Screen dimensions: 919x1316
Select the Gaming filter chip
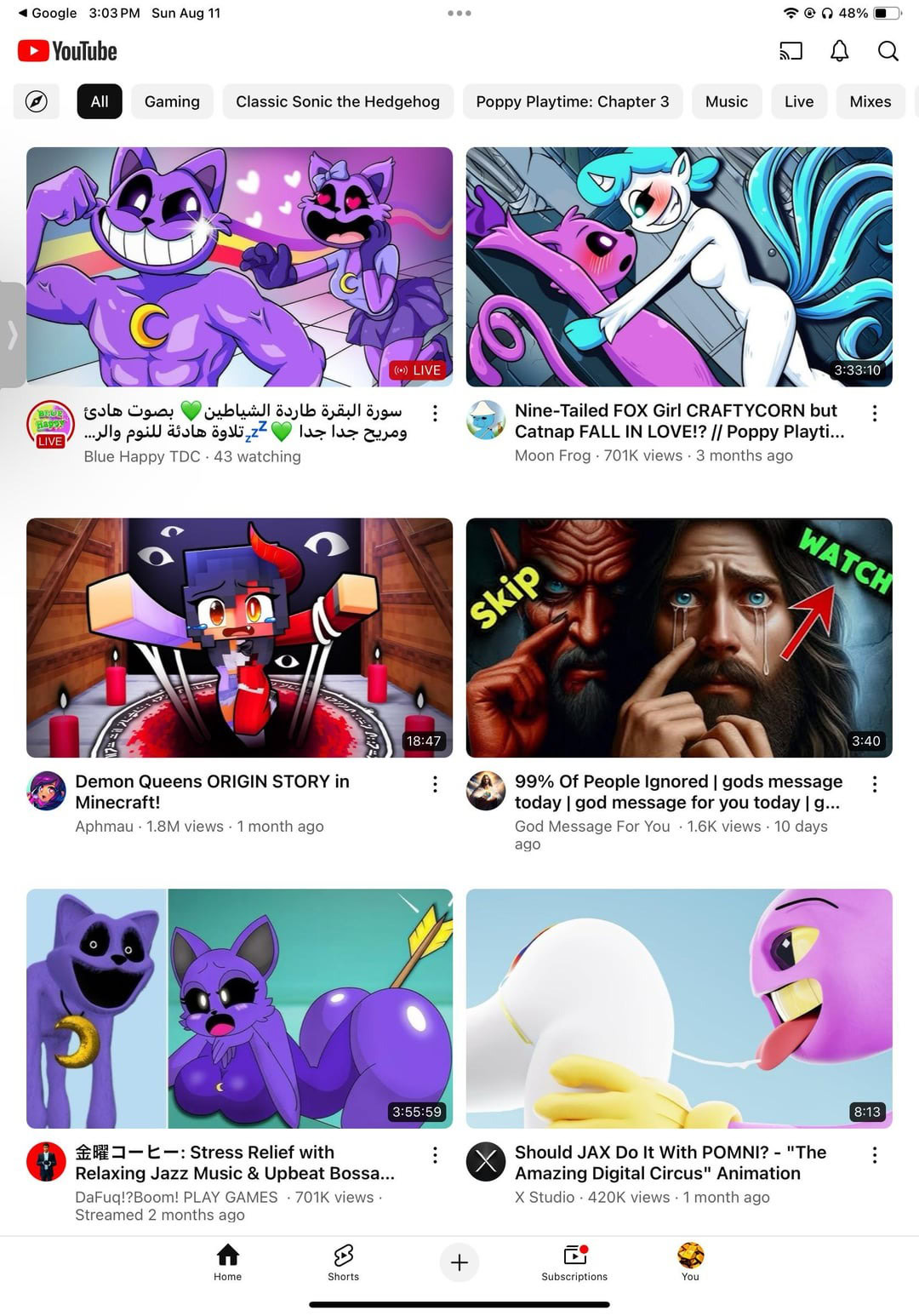[172, 101]
